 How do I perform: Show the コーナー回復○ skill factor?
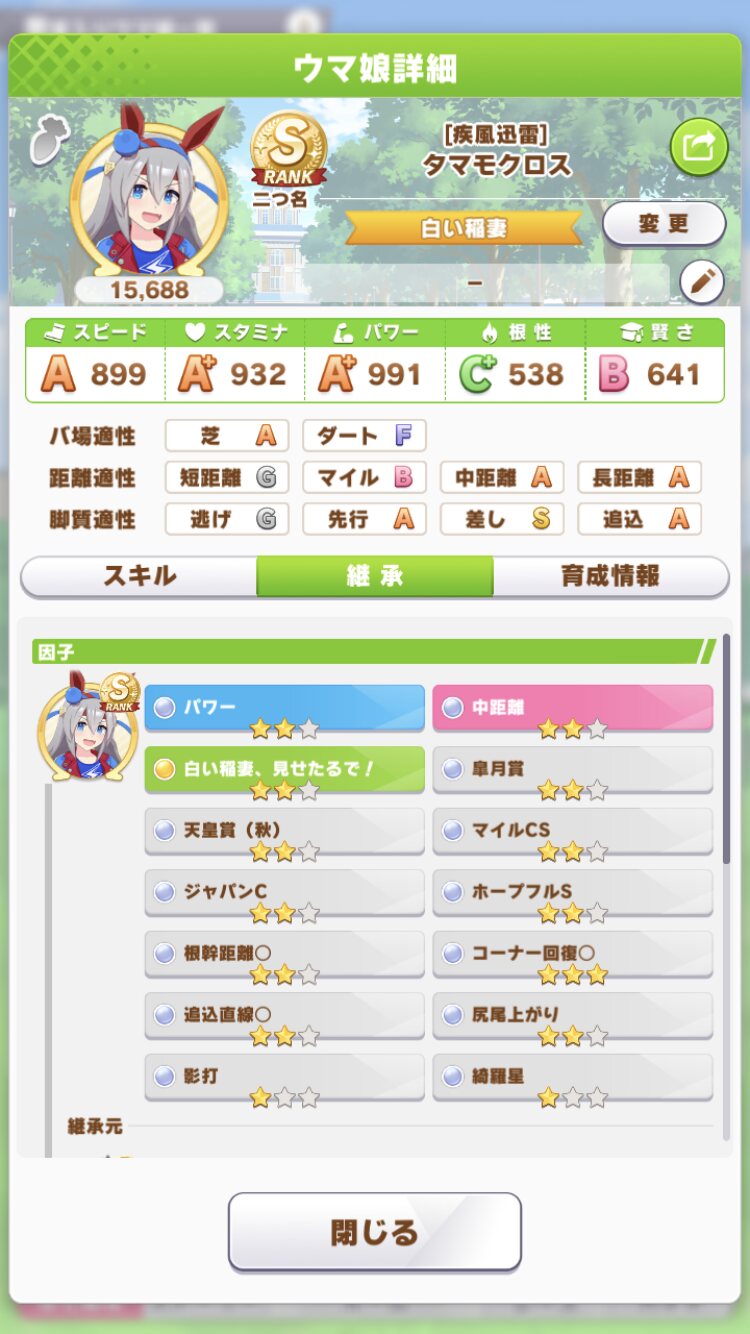[572, 954]
